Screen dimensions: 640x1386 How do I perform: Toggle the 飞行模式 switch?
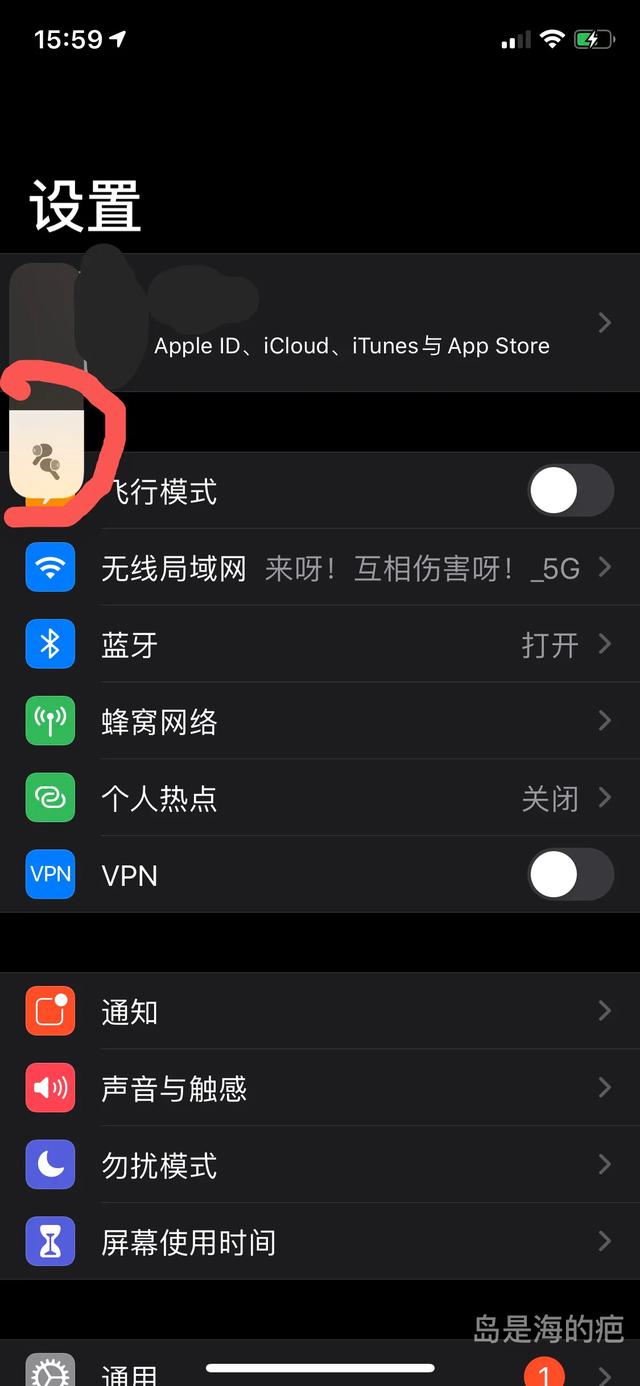[x=570, y=491]
